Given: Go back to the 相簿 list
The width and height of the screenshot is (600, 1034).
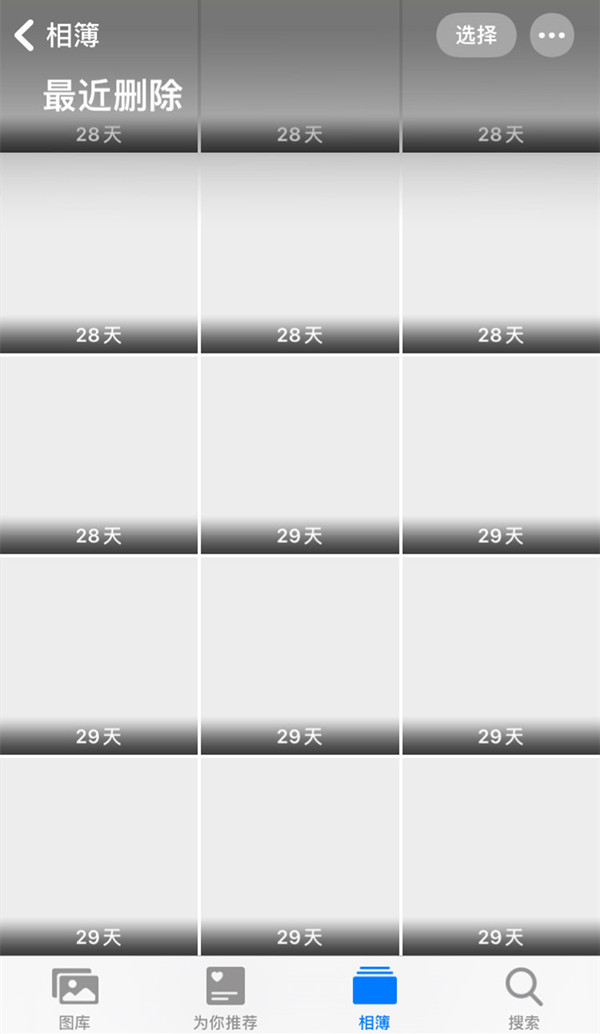Looking at the screenshot, I should click(56, 36).
